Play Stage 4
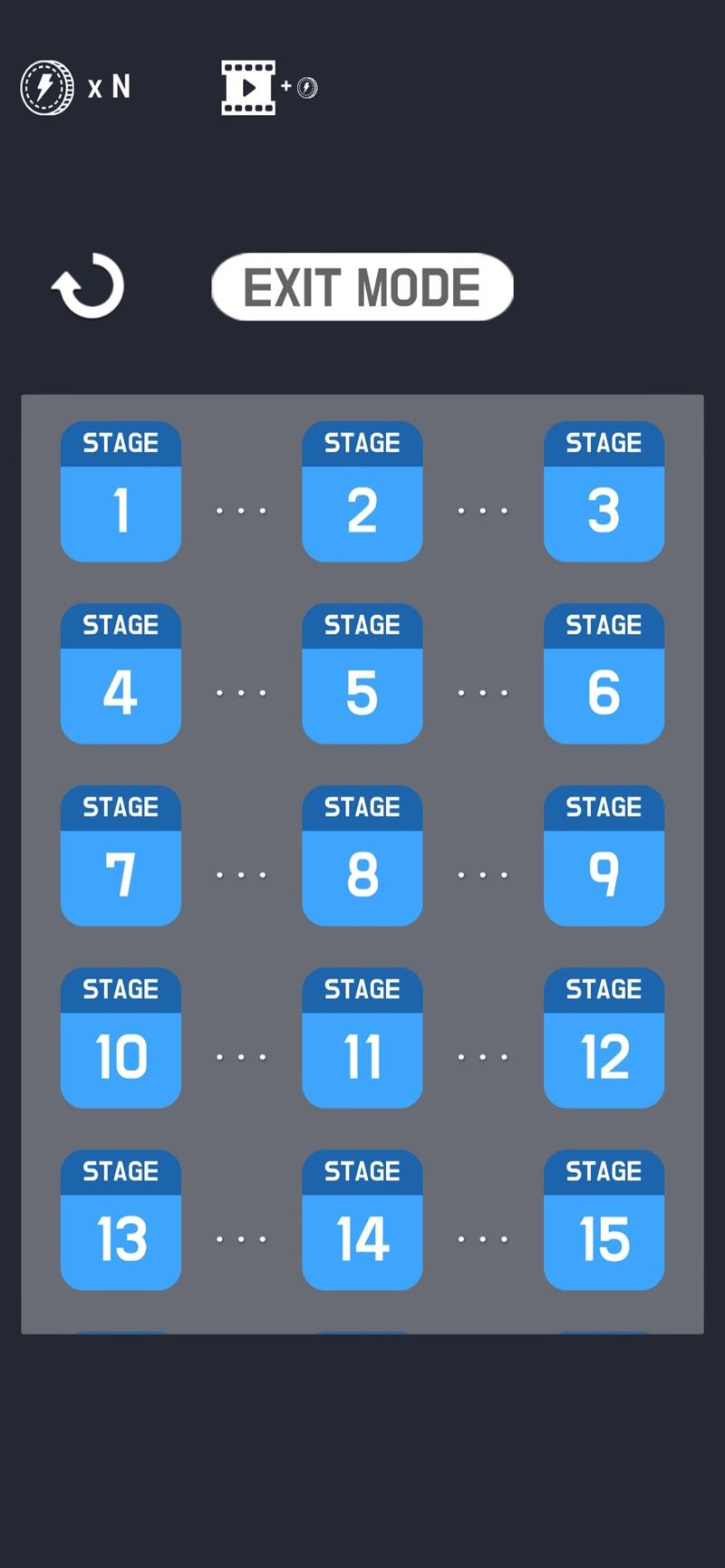 tap(121, 674)
